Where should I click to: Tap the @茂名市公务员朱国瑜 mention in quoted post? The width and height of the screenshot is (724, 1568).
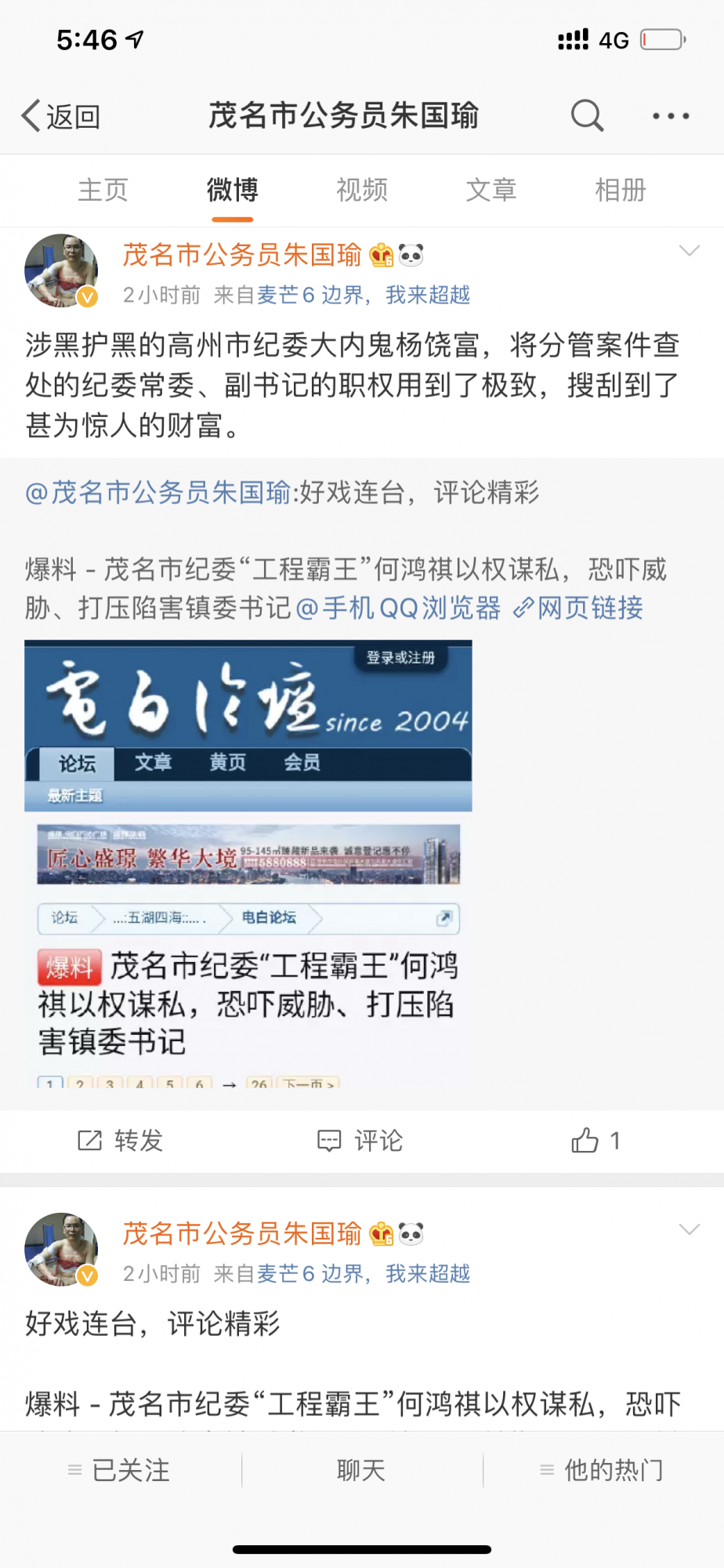pos(158,493)
